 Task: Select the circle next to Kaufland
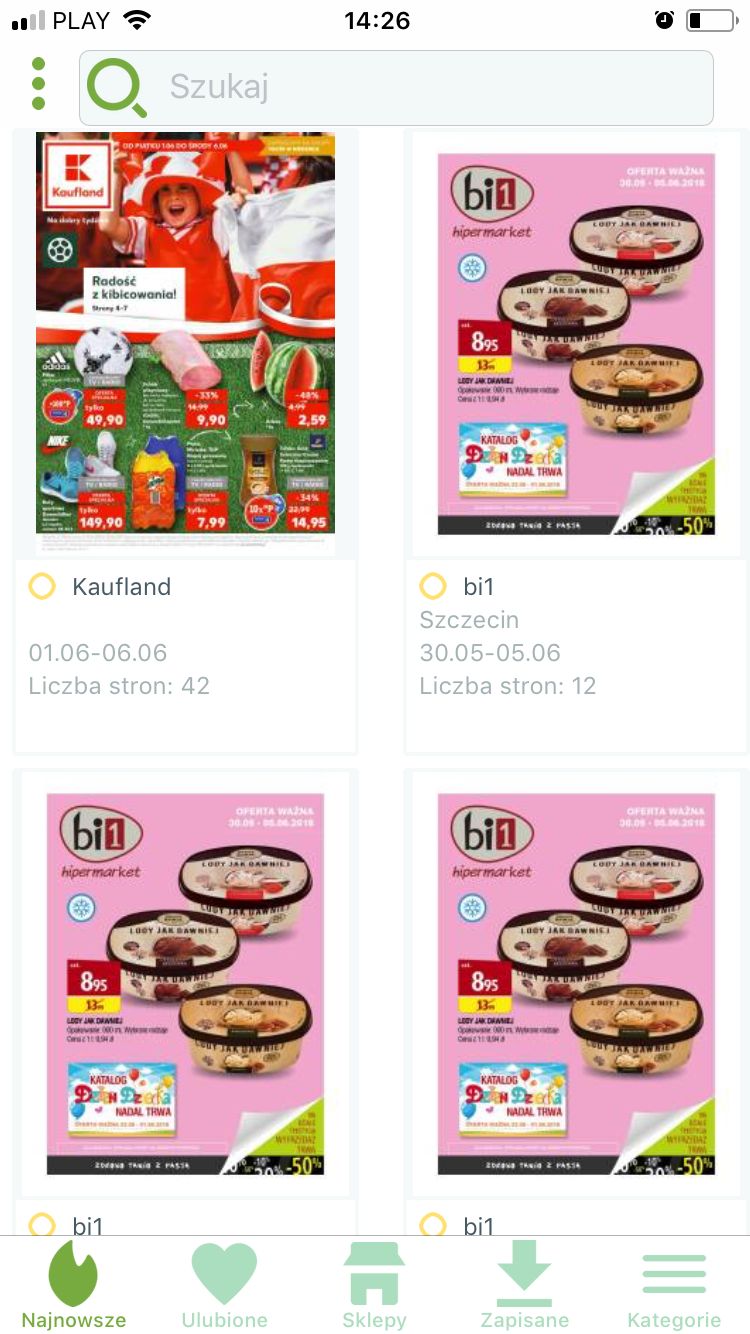[x=42, y=586]
